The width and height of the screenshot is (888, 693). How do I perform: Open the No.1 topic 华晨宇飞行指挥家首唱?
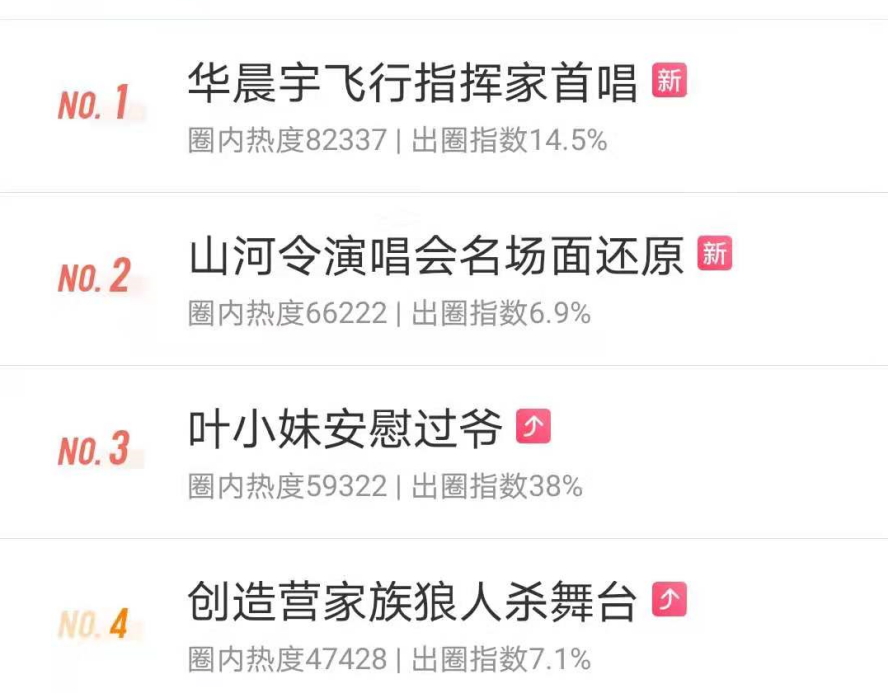pyautogui.click(x=412, y=84)
